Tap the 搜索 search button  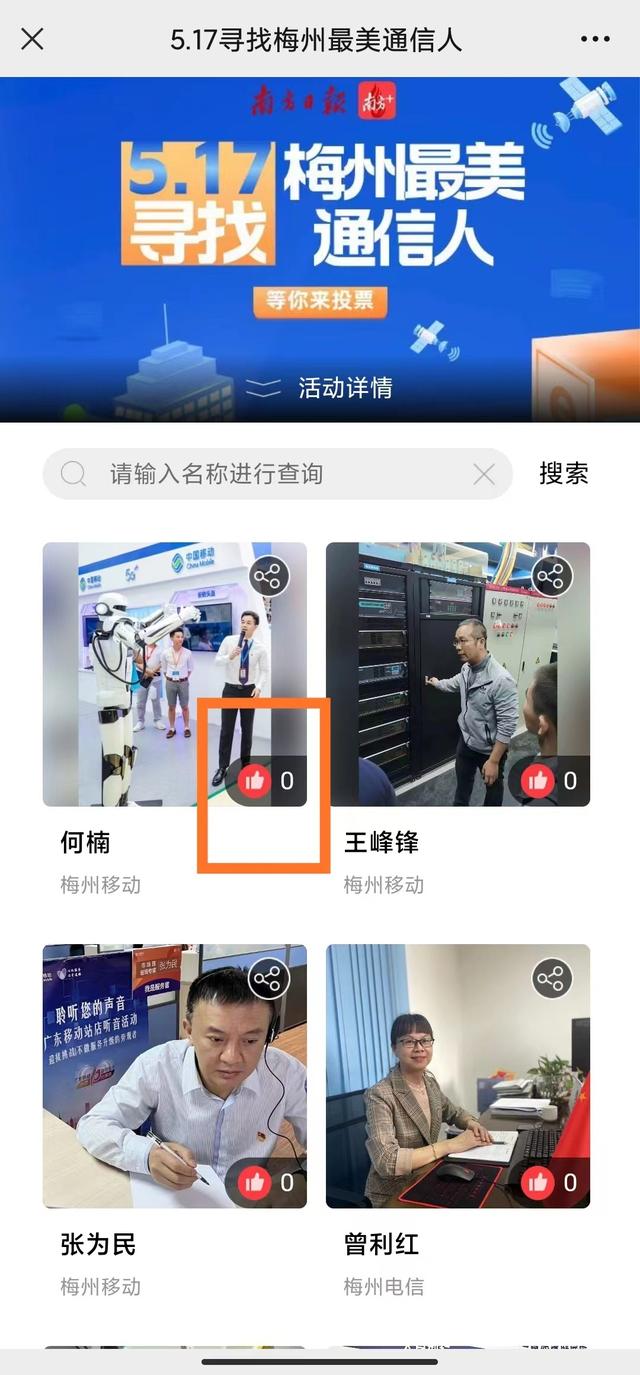563,474
